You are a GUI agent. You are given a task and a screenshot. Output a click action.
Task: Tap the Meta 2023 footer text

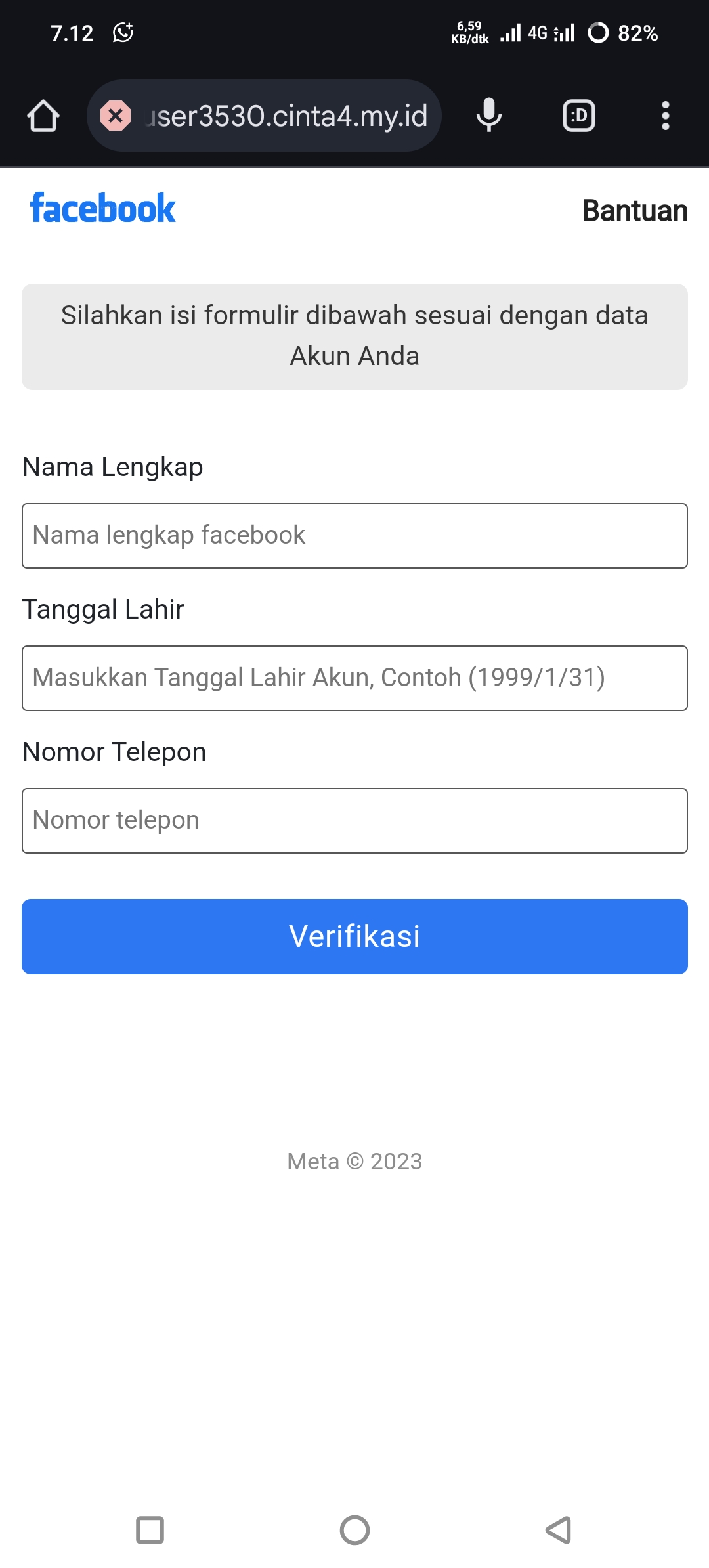(x=354, y=1161)
